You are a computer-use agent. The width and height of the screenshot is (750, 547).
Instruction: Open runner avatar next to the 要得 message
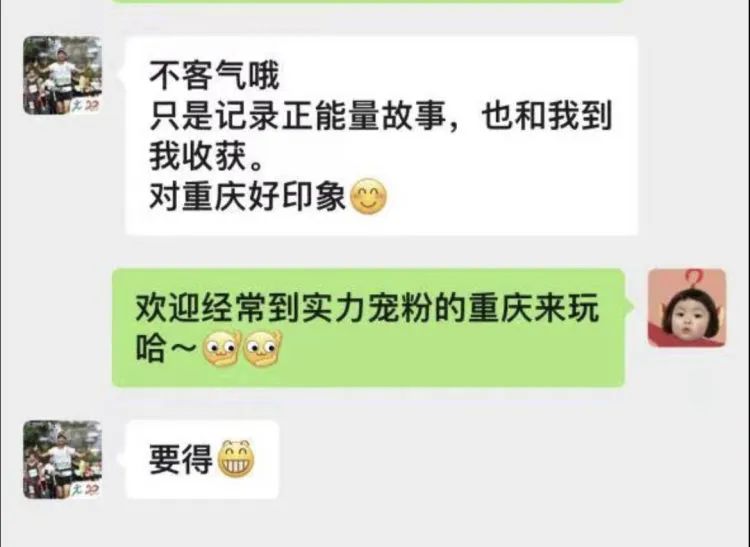tap(62, 459)
